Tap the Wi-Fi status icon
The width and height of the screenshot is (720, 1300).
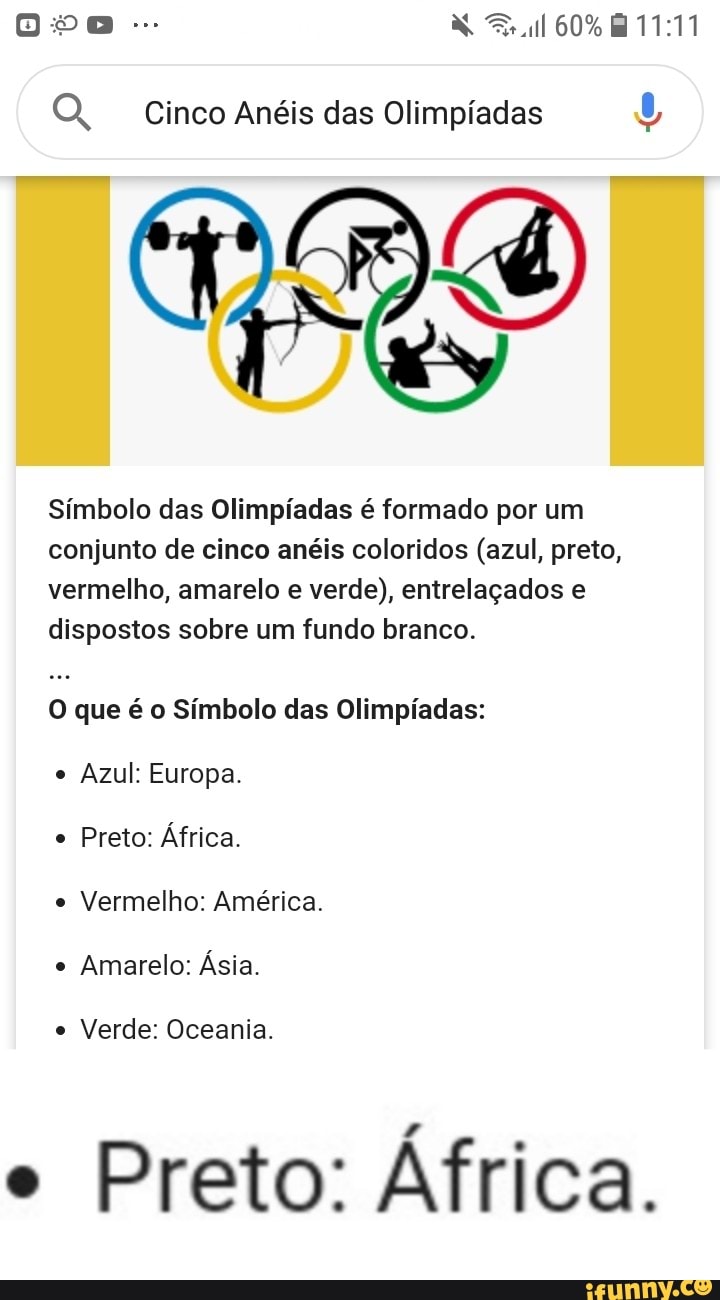coord(496,22)
